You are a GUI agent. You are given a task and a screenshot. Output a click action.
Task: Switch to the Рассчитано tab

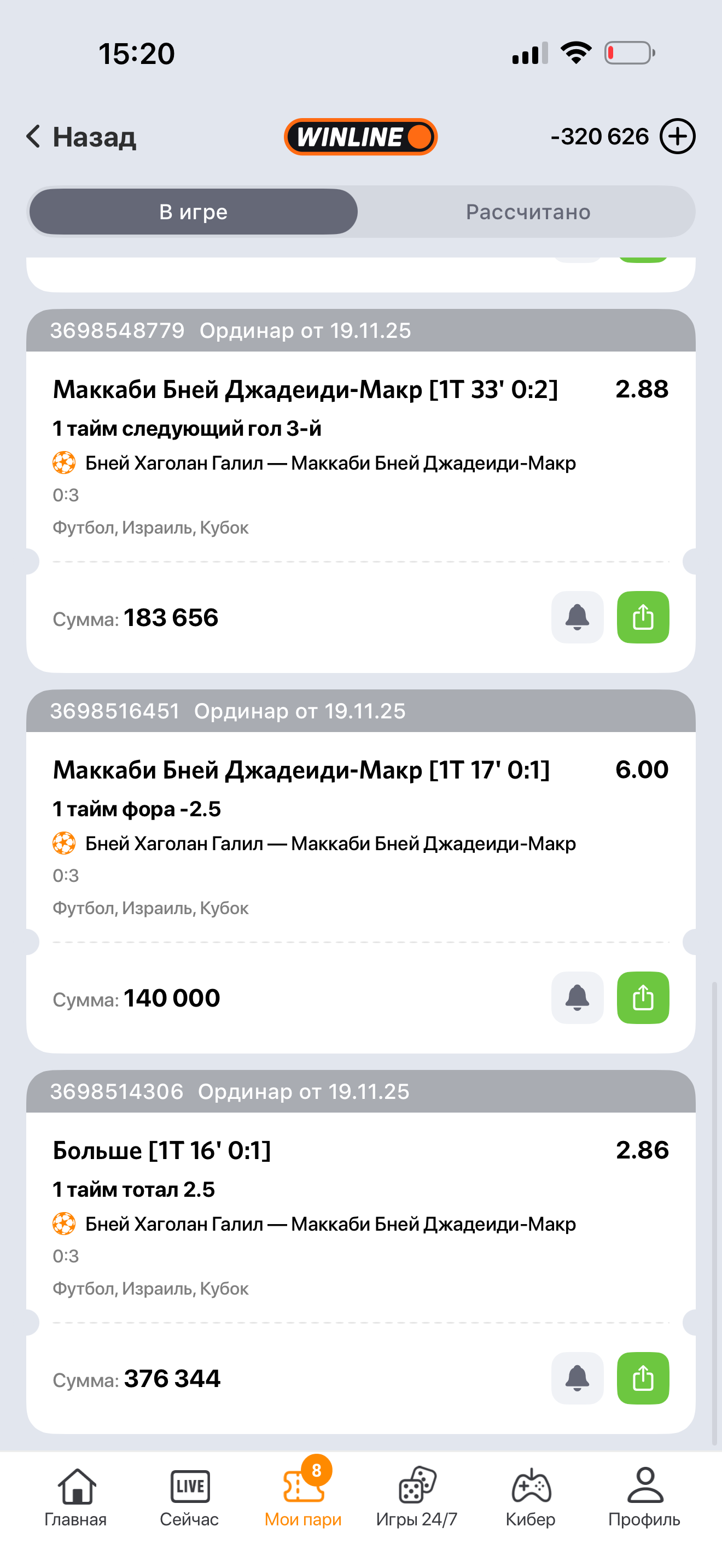pos(527,212)
